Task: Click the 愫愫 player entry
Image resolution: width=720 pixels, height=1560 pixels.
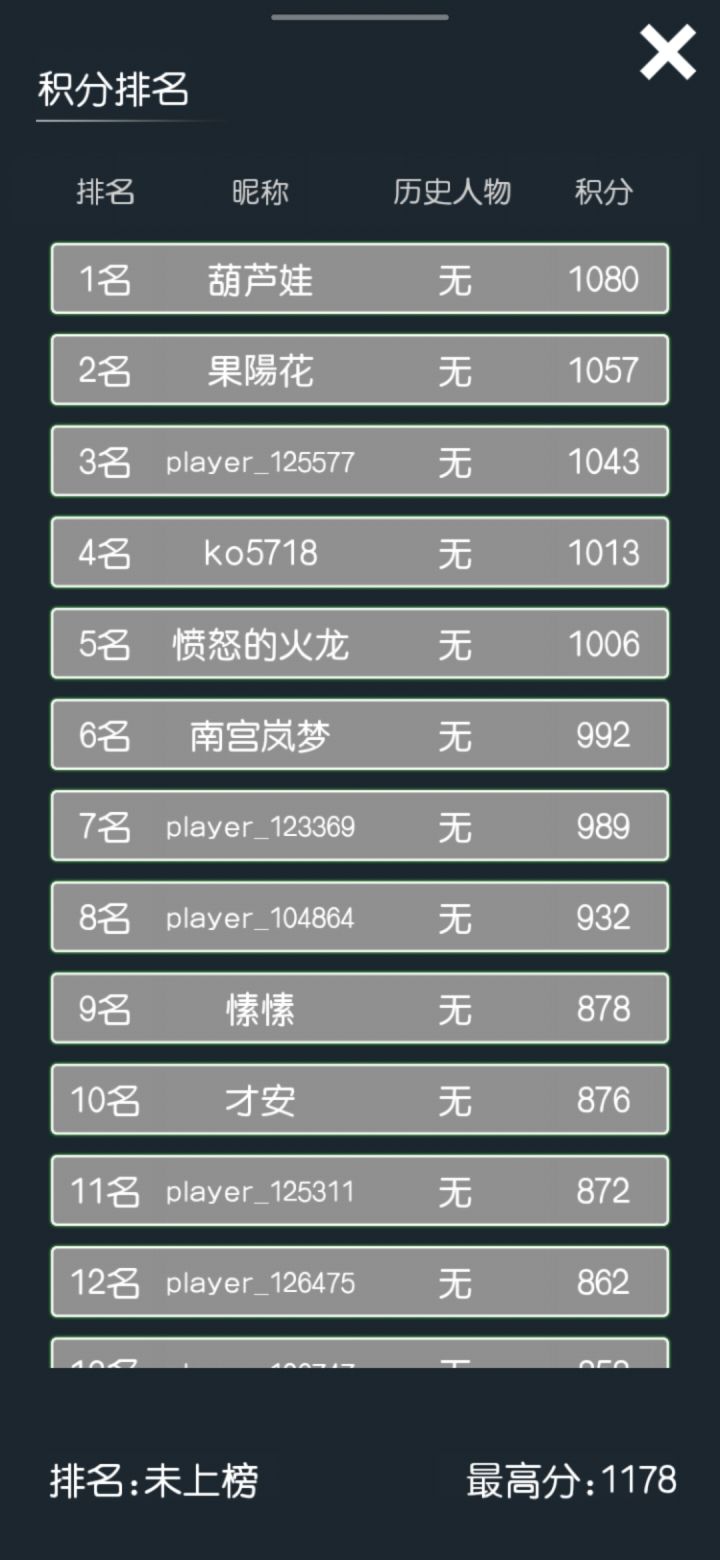Action: pos(360,1008)
